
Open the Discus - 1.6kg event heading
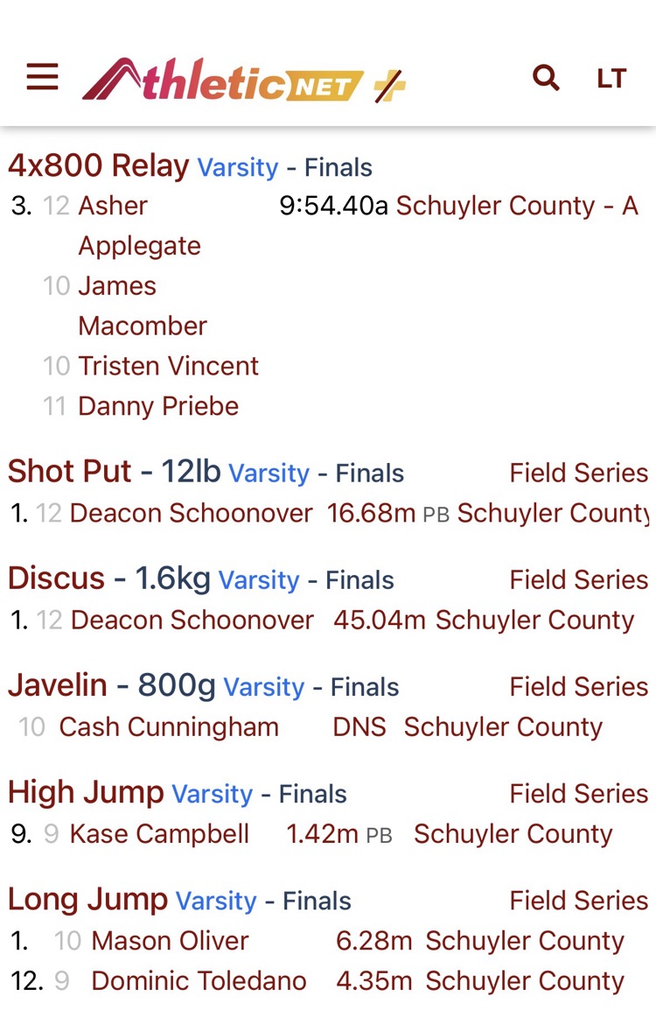[x=109, y=579]
